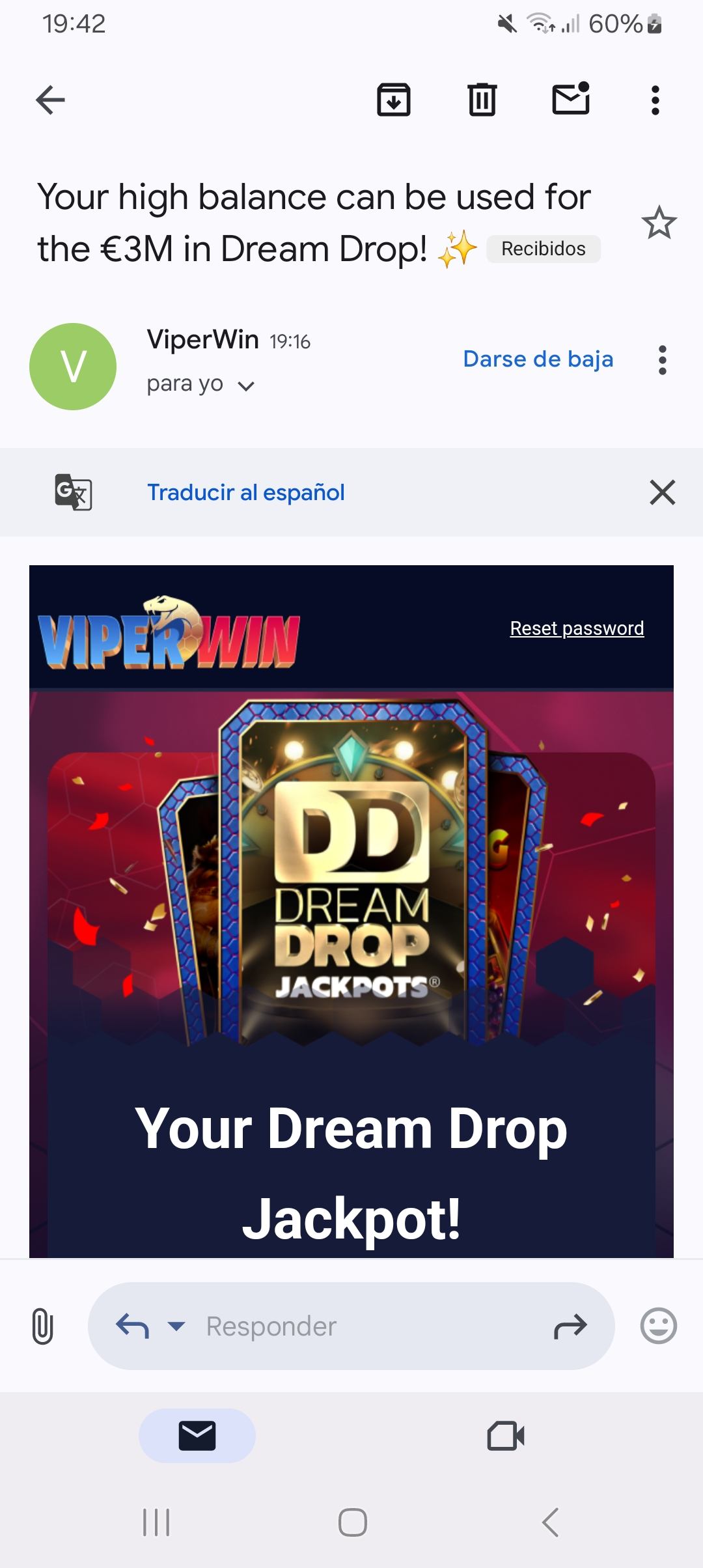Add an emoji reaction
This screenshot has width=703, height=1568.
[658, 1326]
